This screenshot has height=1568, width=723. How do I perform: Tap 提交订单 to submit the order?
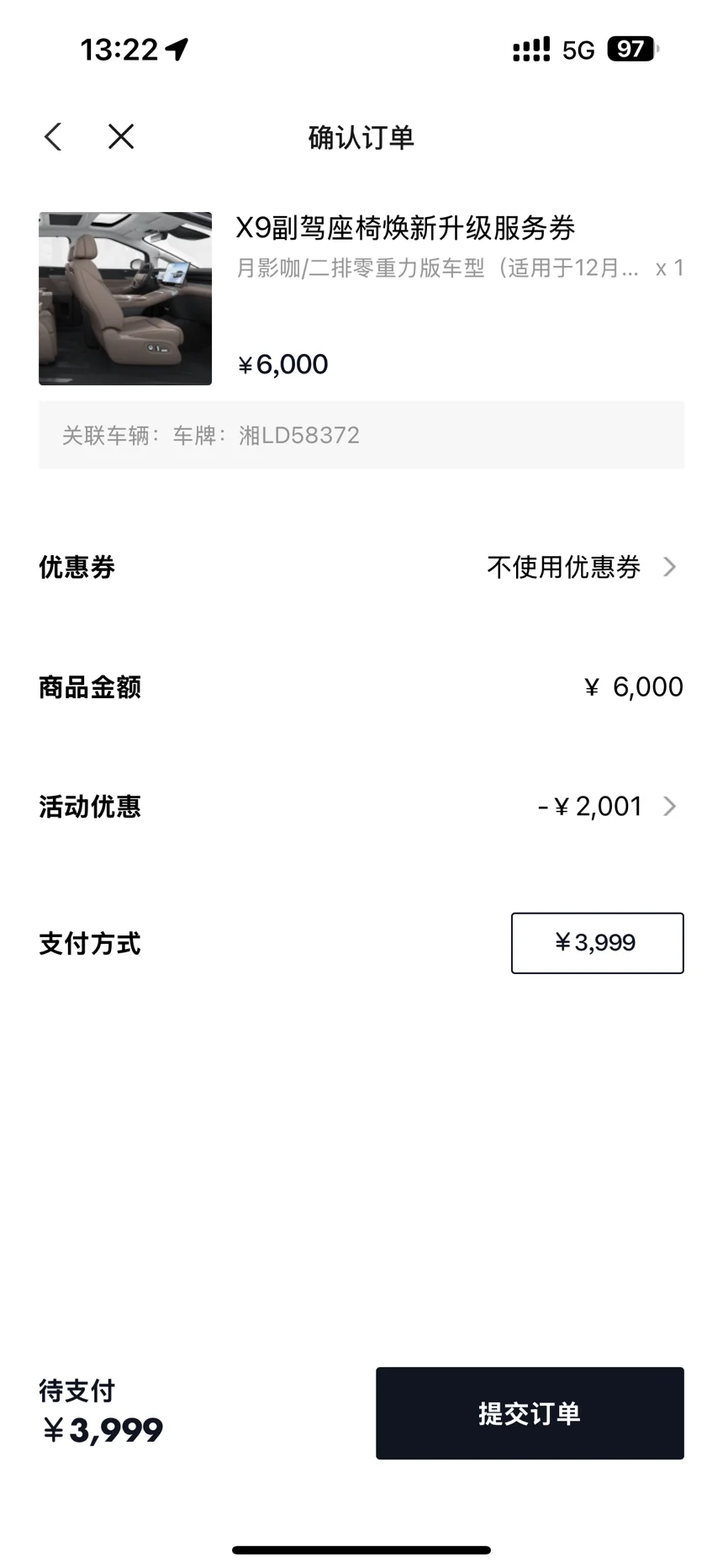point(530,1413)
